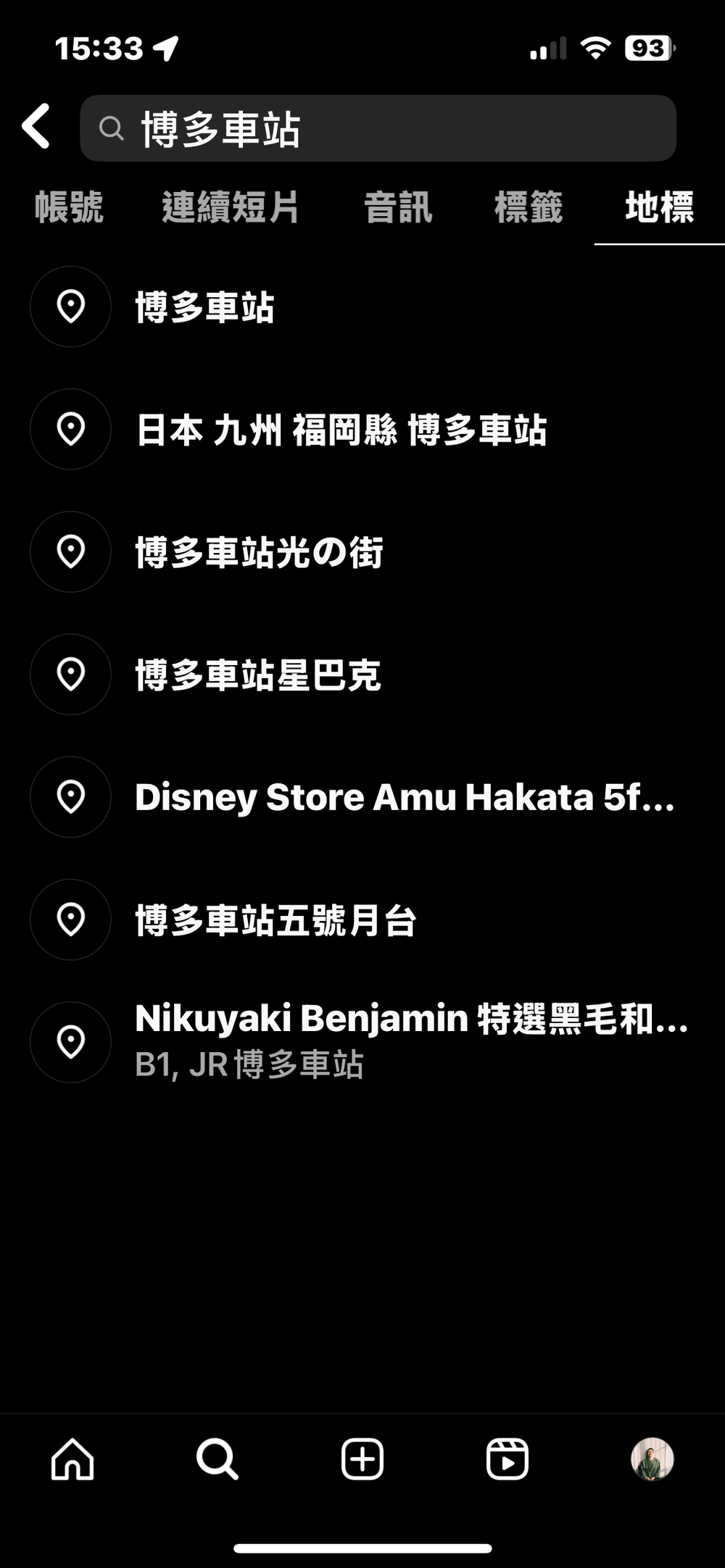Viewport: 725px width, 1568px height.
Task: Open the Reels tab
Action: click(507, 1459)
